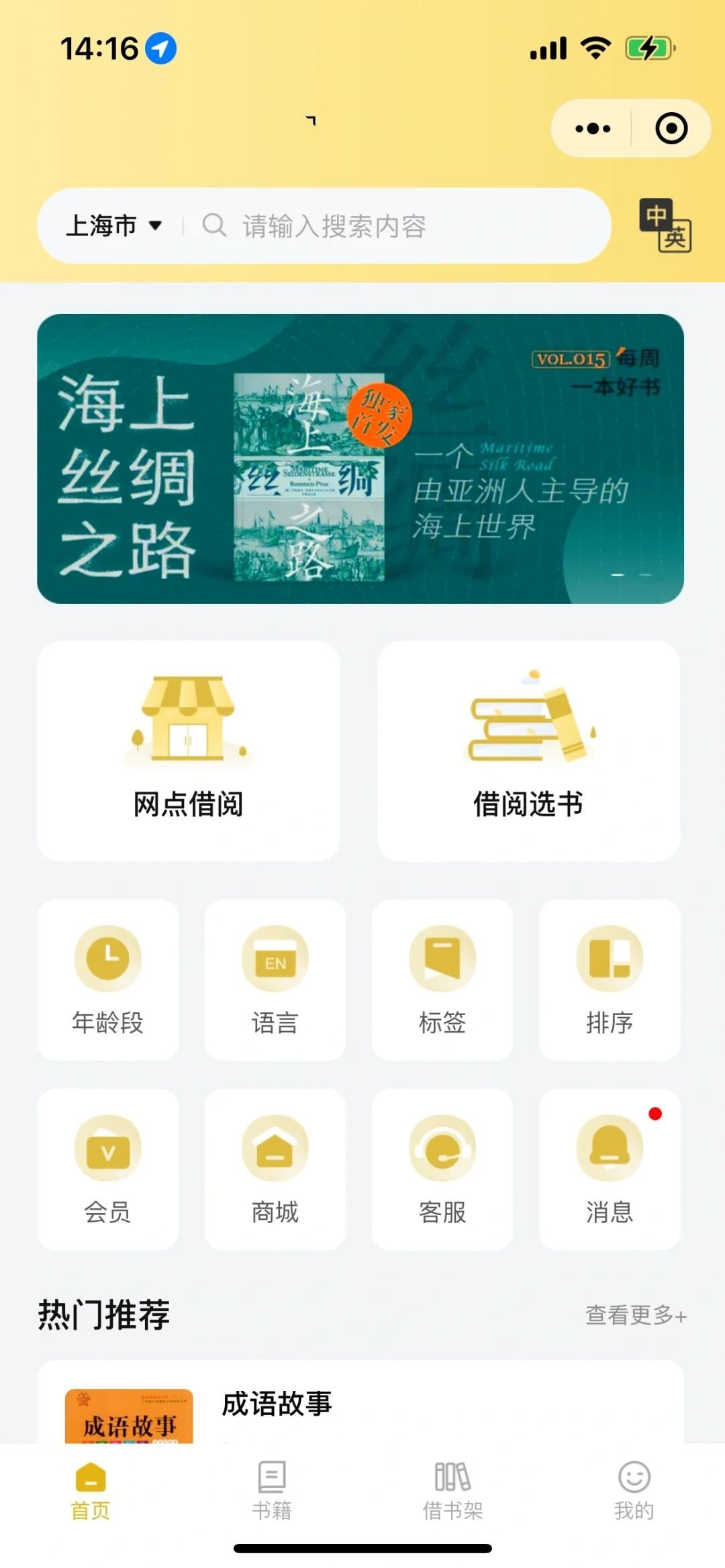Switch language with the 中/英 icon
Image resolution: width=725 pixels, height=1568 pixels.
(665, 226)
